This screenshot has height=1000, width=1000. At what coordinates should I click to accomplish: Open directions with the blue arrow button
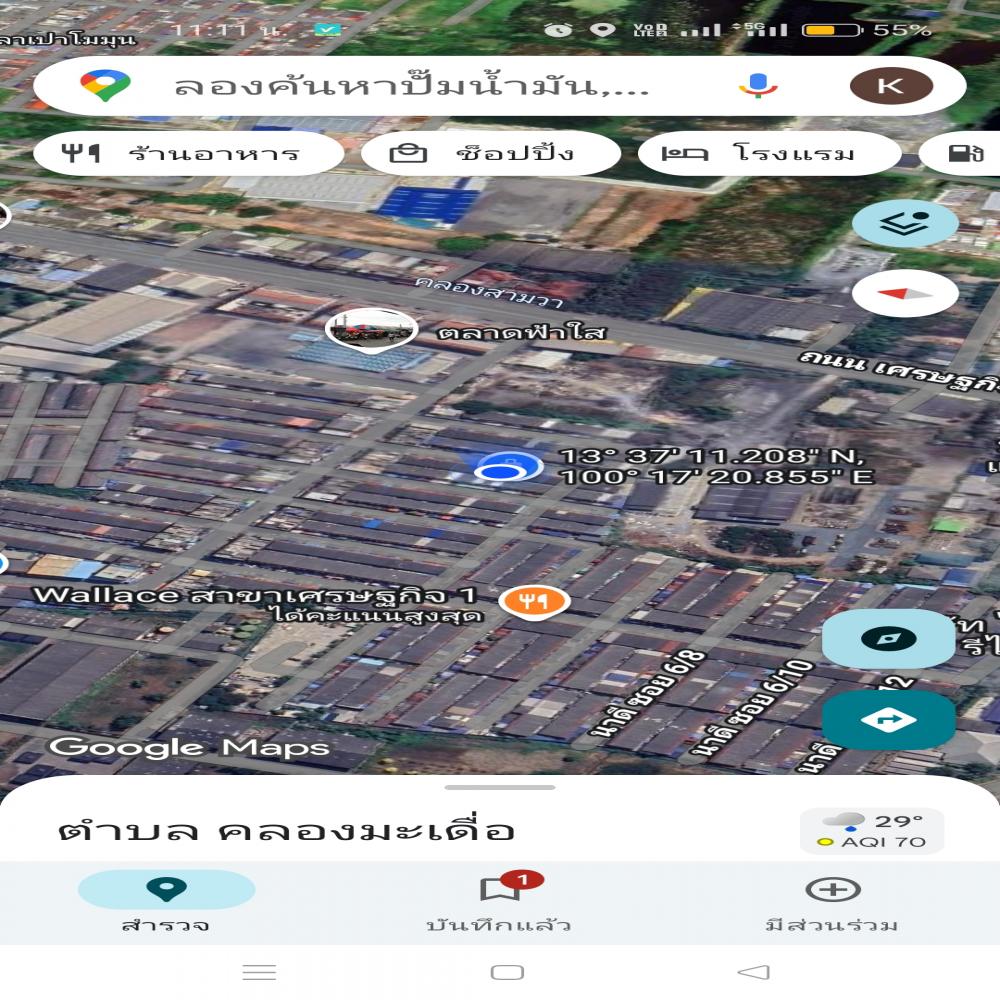click(888, 720)
